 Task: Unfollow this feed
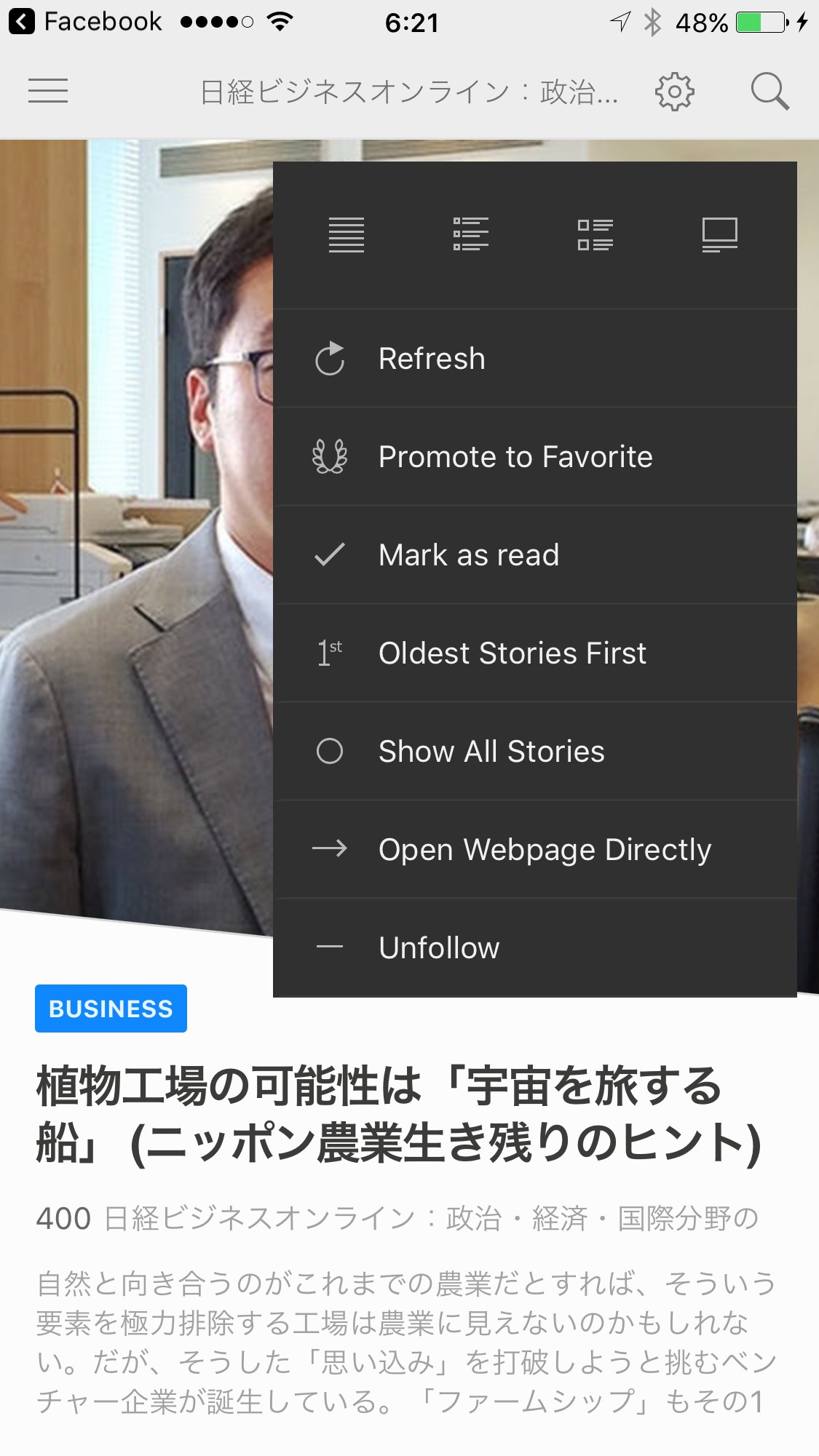pos(535,948)
